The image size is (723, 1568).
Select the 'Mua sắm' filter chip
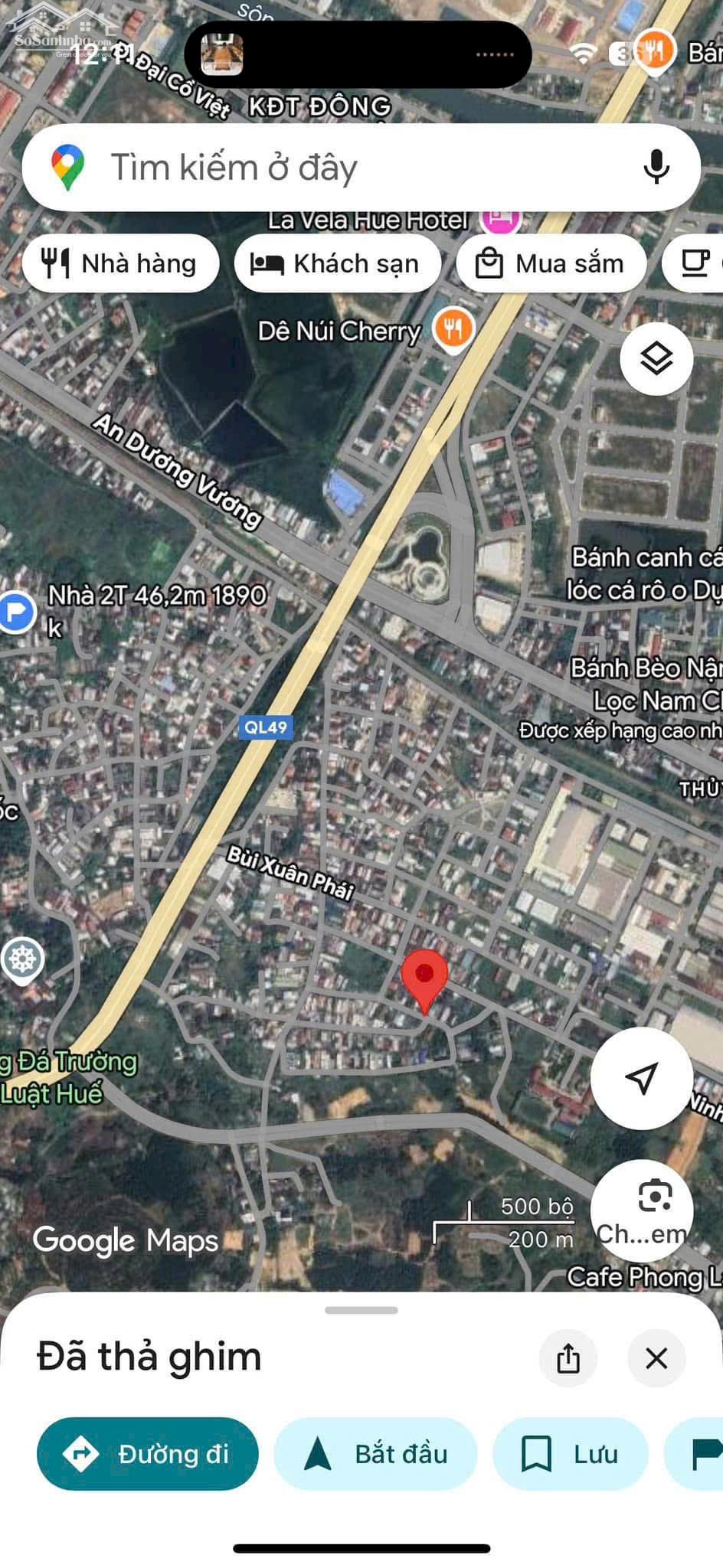click(551, 263)
